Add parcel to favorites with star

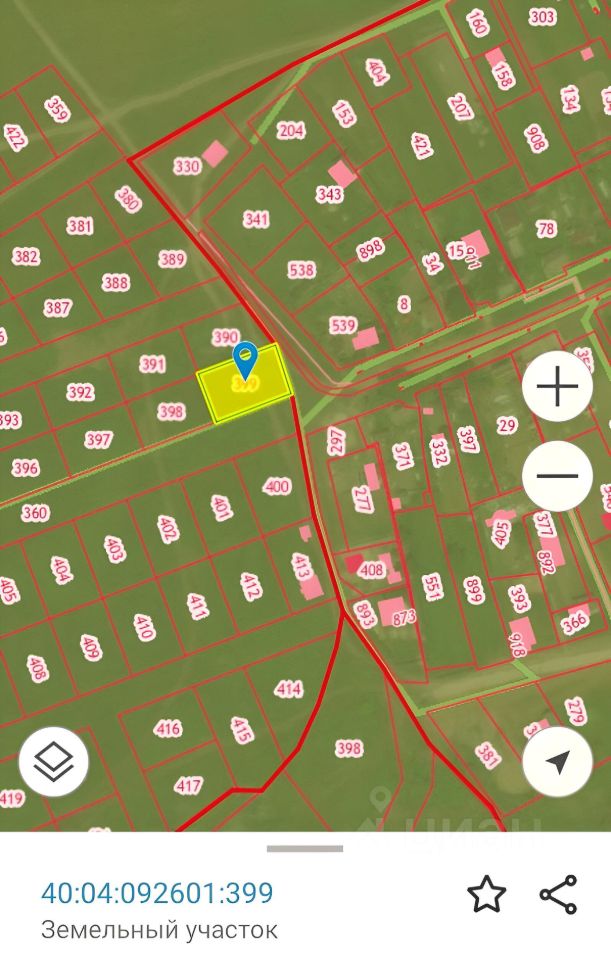487,894
